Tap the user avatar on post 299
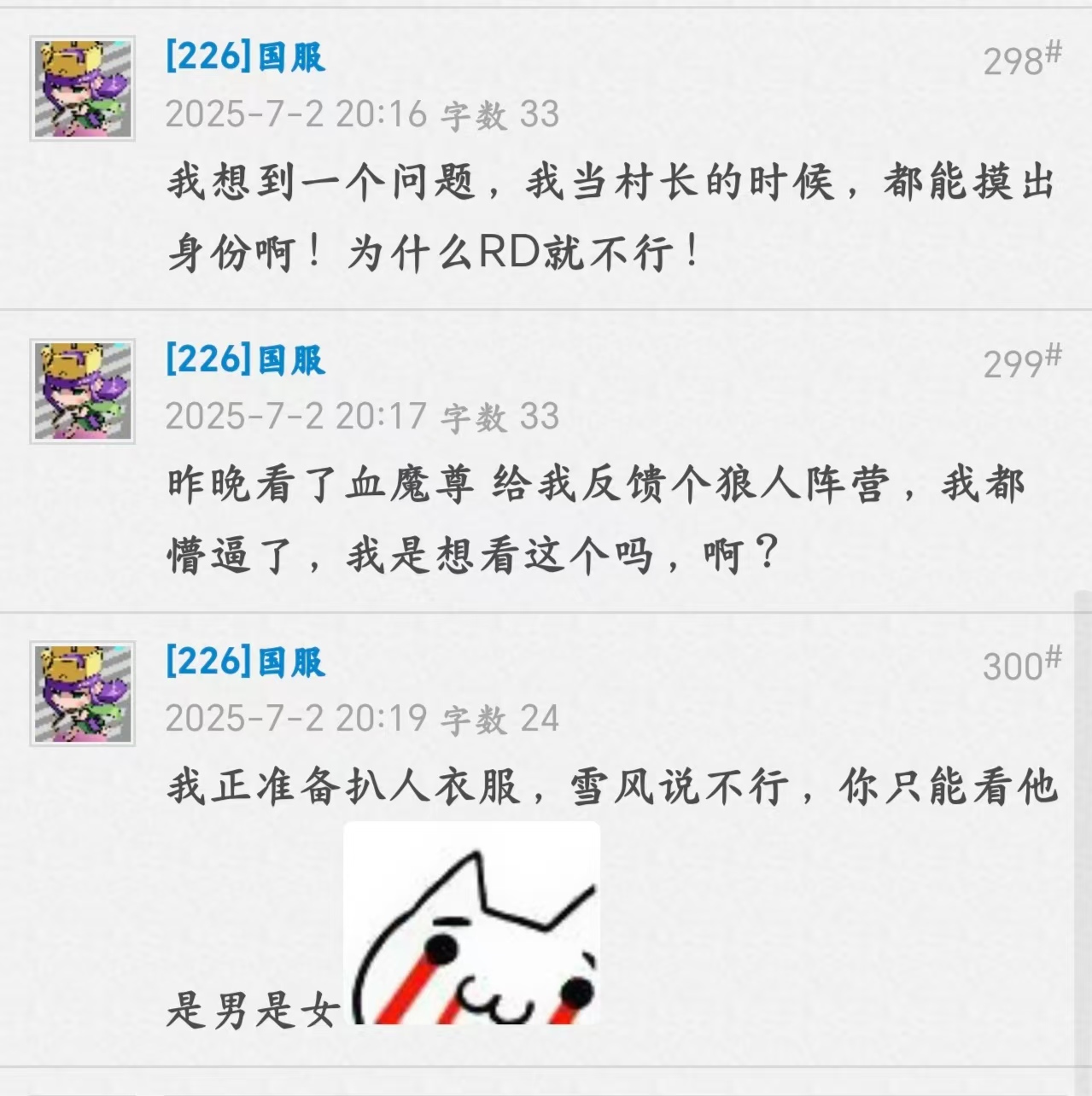1092x1096 pixels. (x=83, y=391)
